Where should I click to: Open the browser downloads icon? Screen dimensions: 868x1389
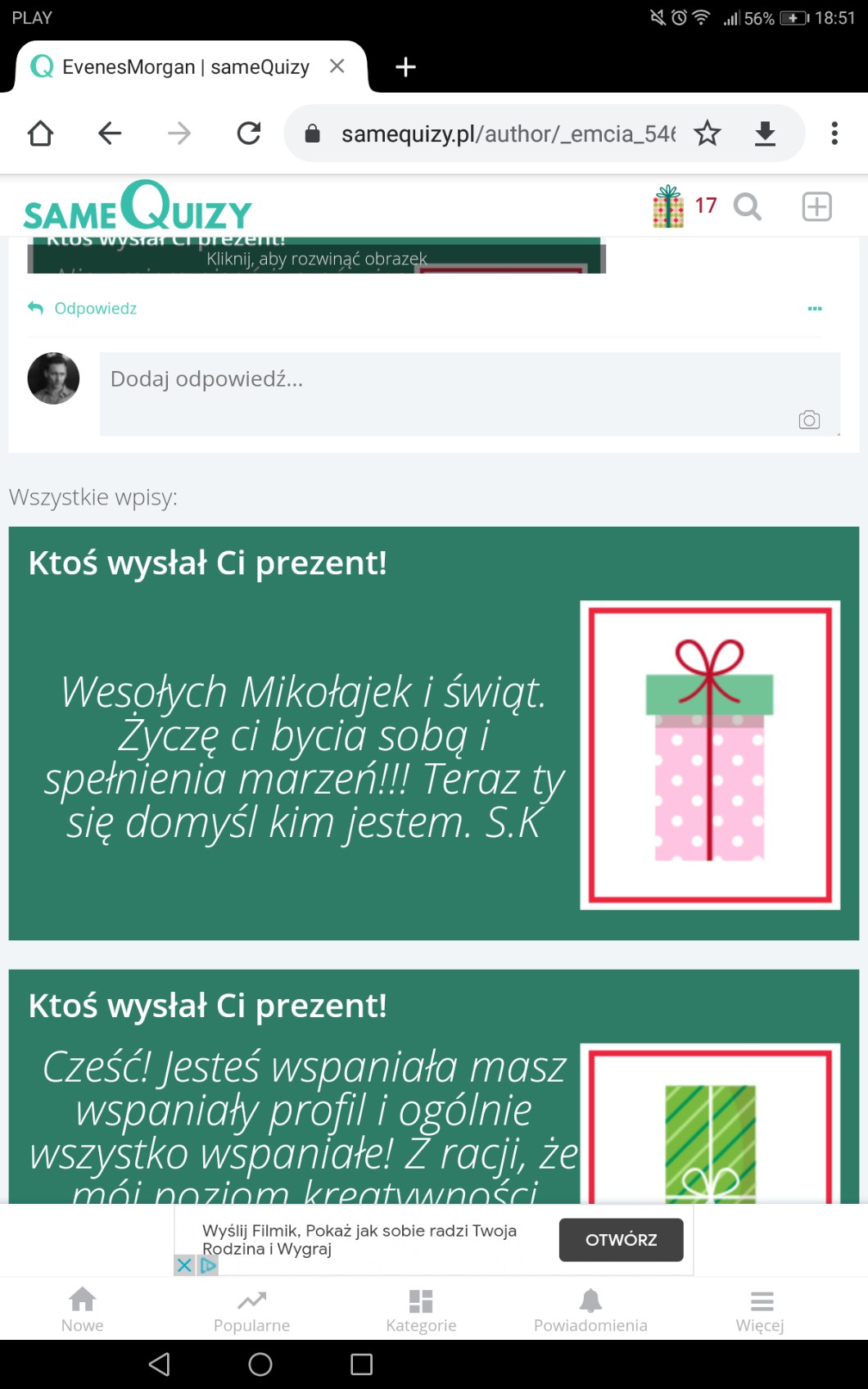tap(765, 133)
